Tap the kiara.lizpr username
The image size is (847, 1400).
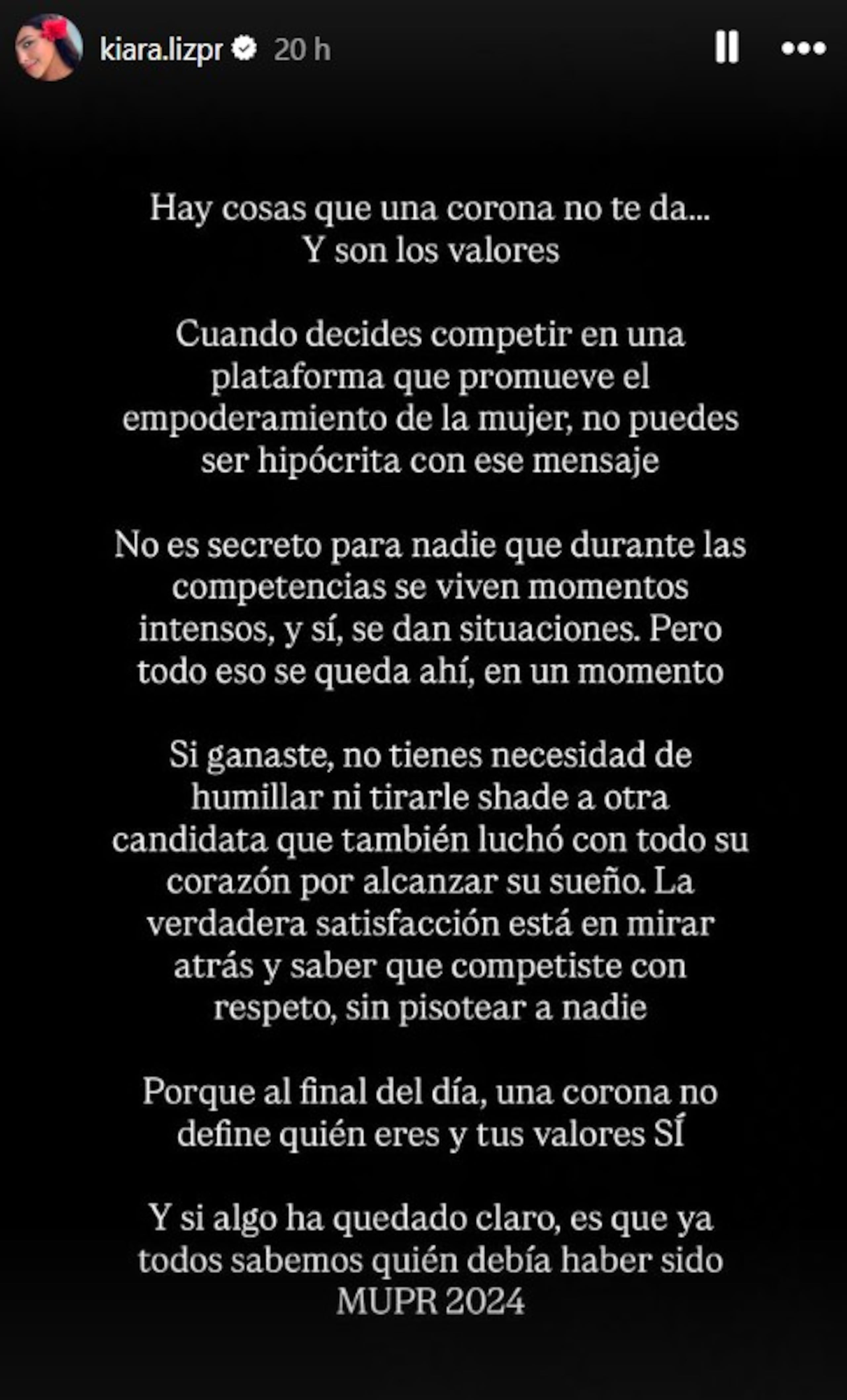click(x=161, y=50)
